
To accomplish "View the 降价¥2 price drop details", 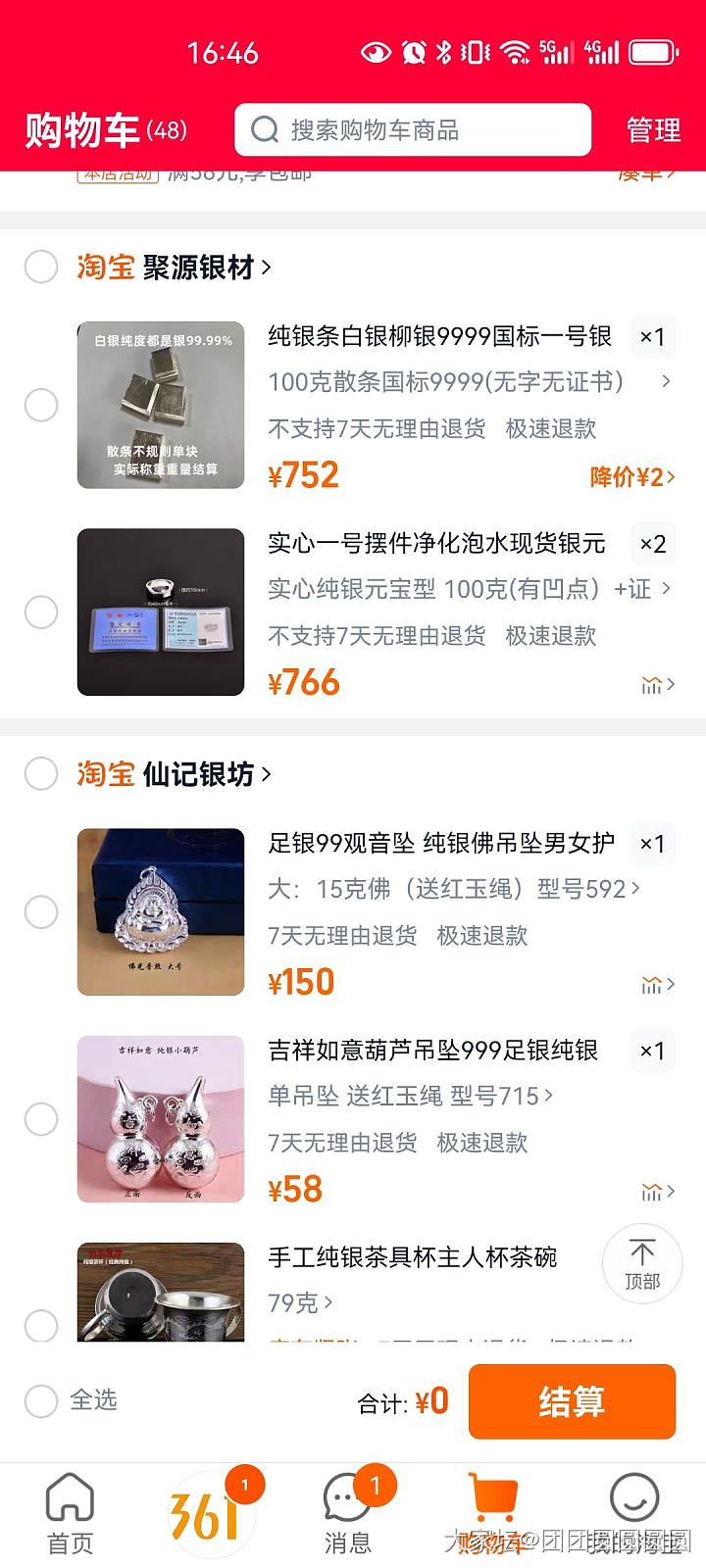I will point(631,477).
